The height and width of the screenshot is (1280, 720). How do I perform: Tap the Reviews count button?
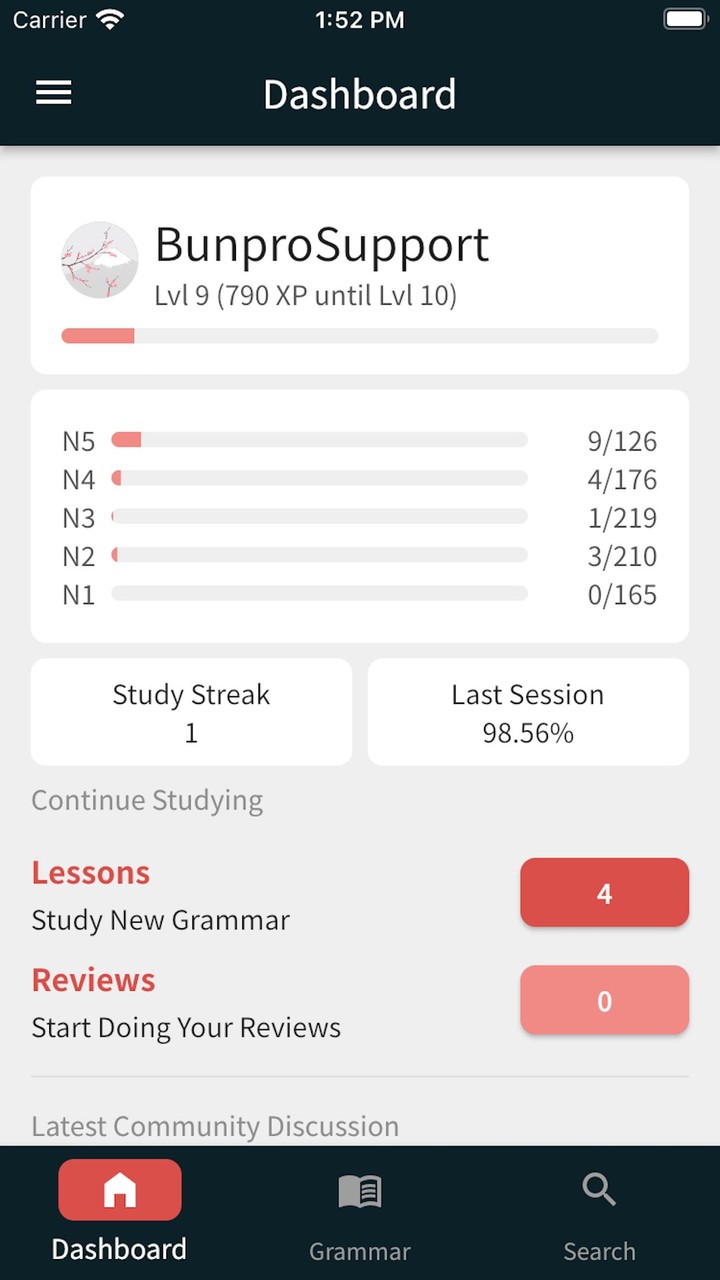(604, 1000)
